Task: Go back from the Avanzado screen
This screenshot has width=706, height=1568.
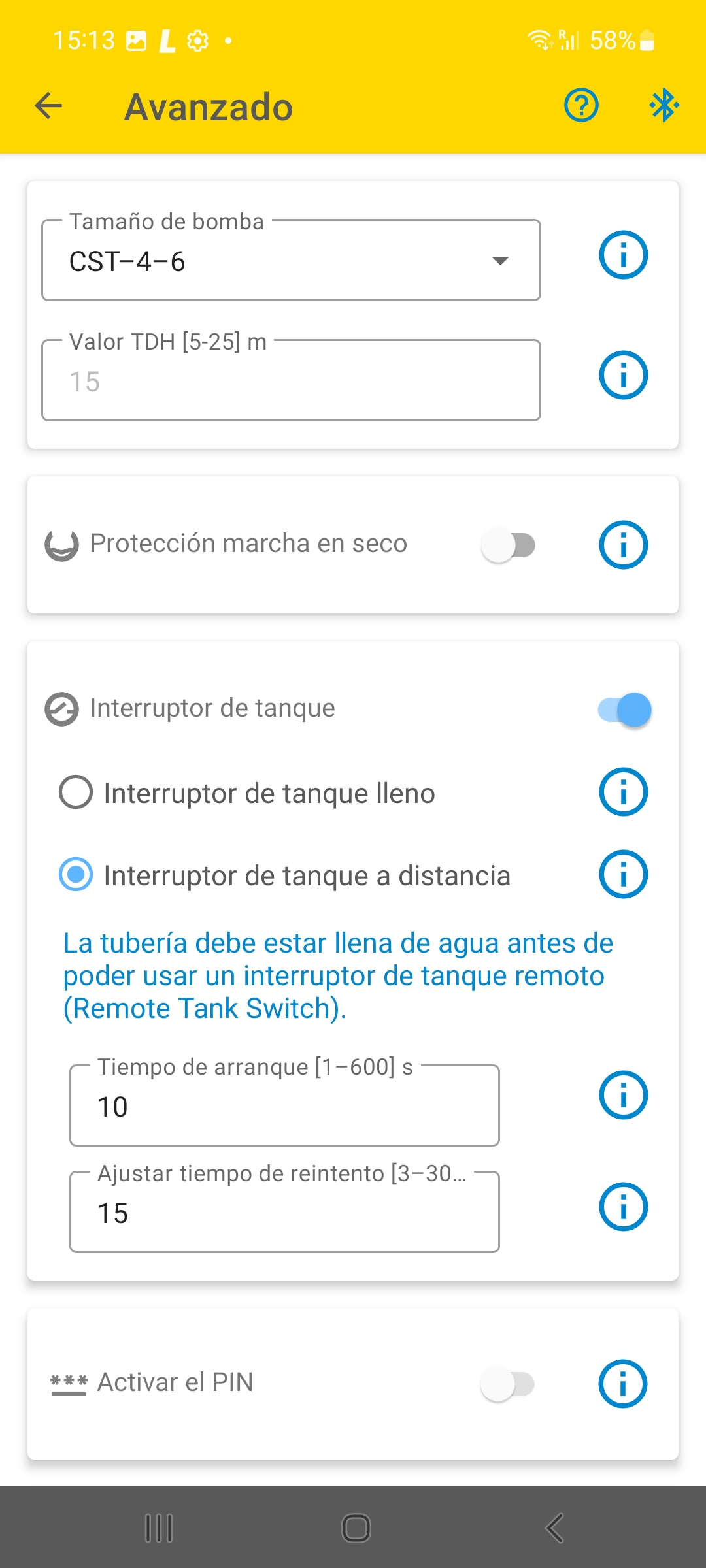Action: tap(49, 106)
